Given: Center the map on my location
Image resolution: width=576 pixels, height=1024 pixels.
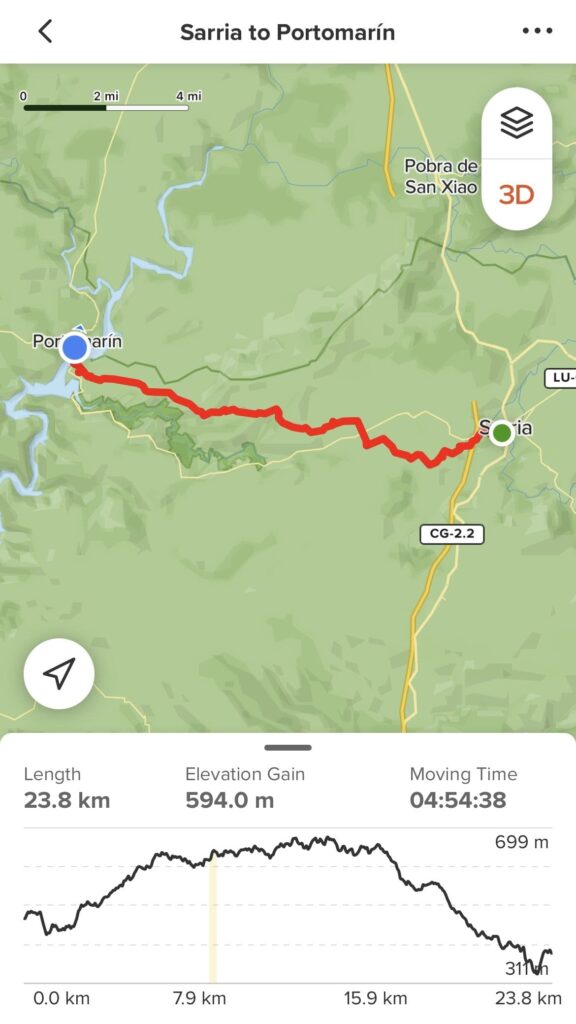Looking at the screenshot, I should 59,673.
